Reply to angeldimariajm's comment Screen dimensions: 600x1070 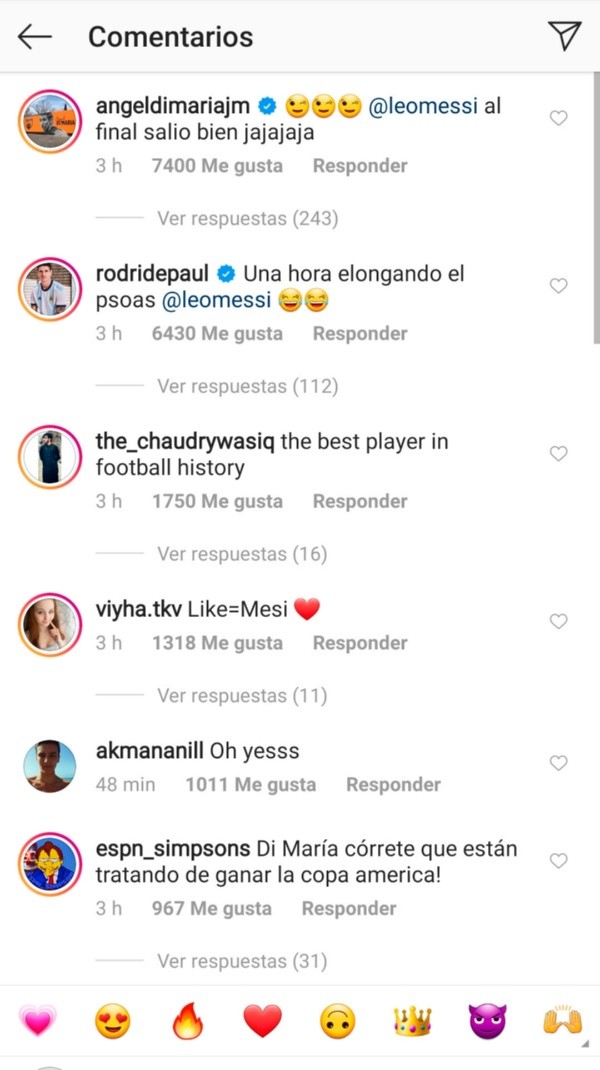360,166
